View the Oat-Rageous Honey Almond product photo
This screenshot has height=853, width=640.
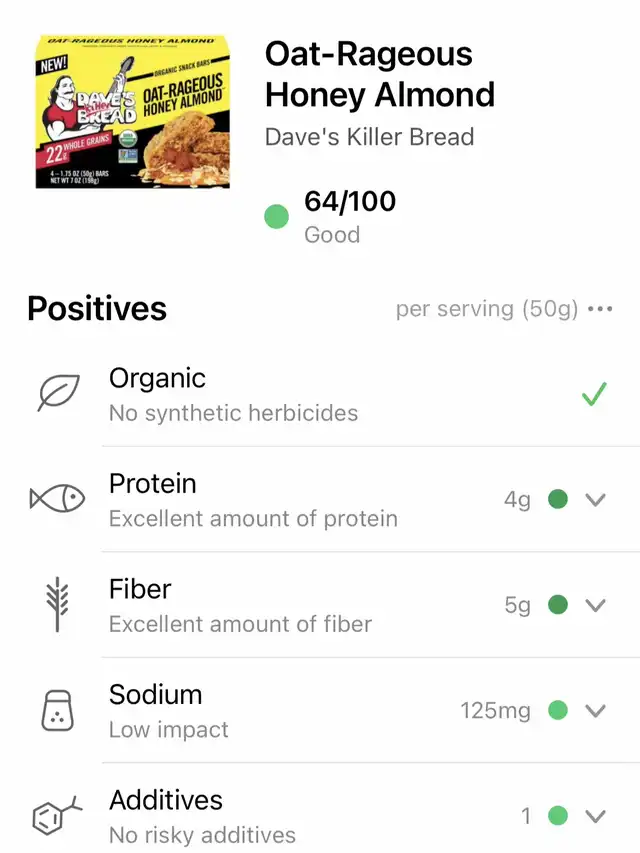pyautogui.click(x=132, y=112)
